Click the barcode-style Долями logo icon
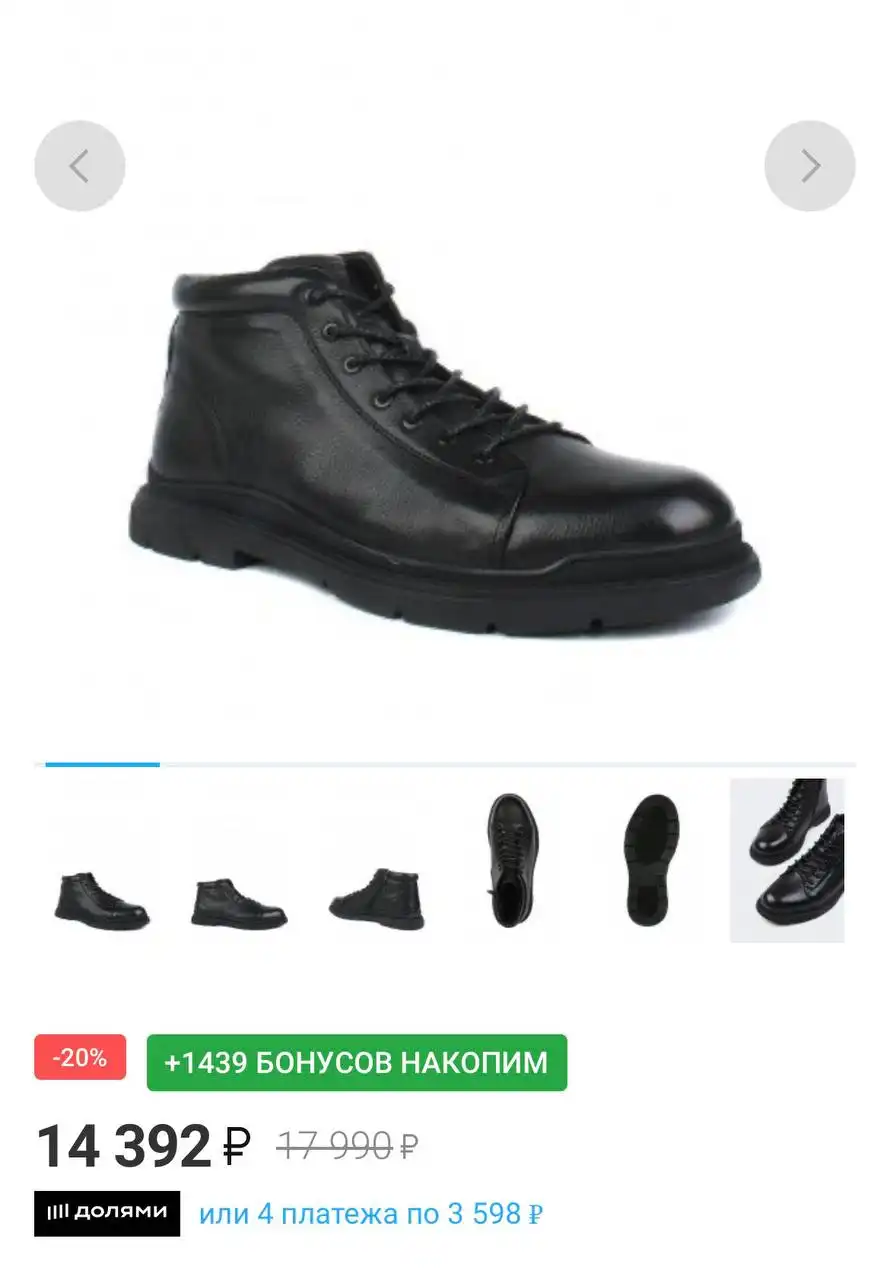The image size is (890, 1280). 60,1211
